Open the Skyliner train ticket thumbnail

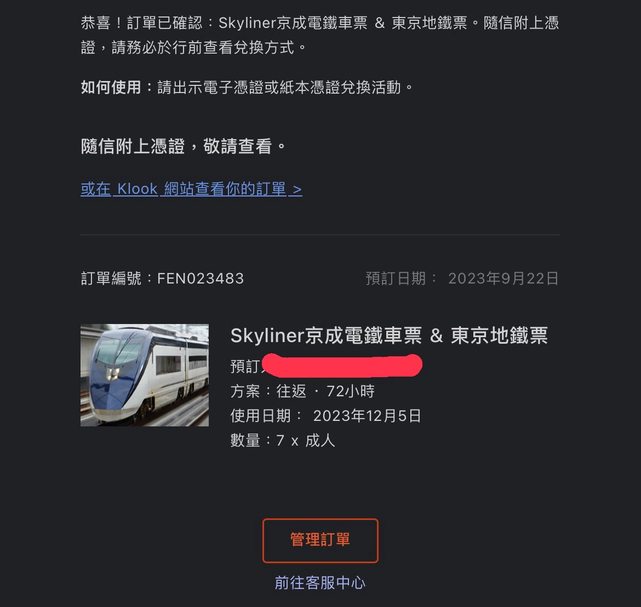coord(145,375)
